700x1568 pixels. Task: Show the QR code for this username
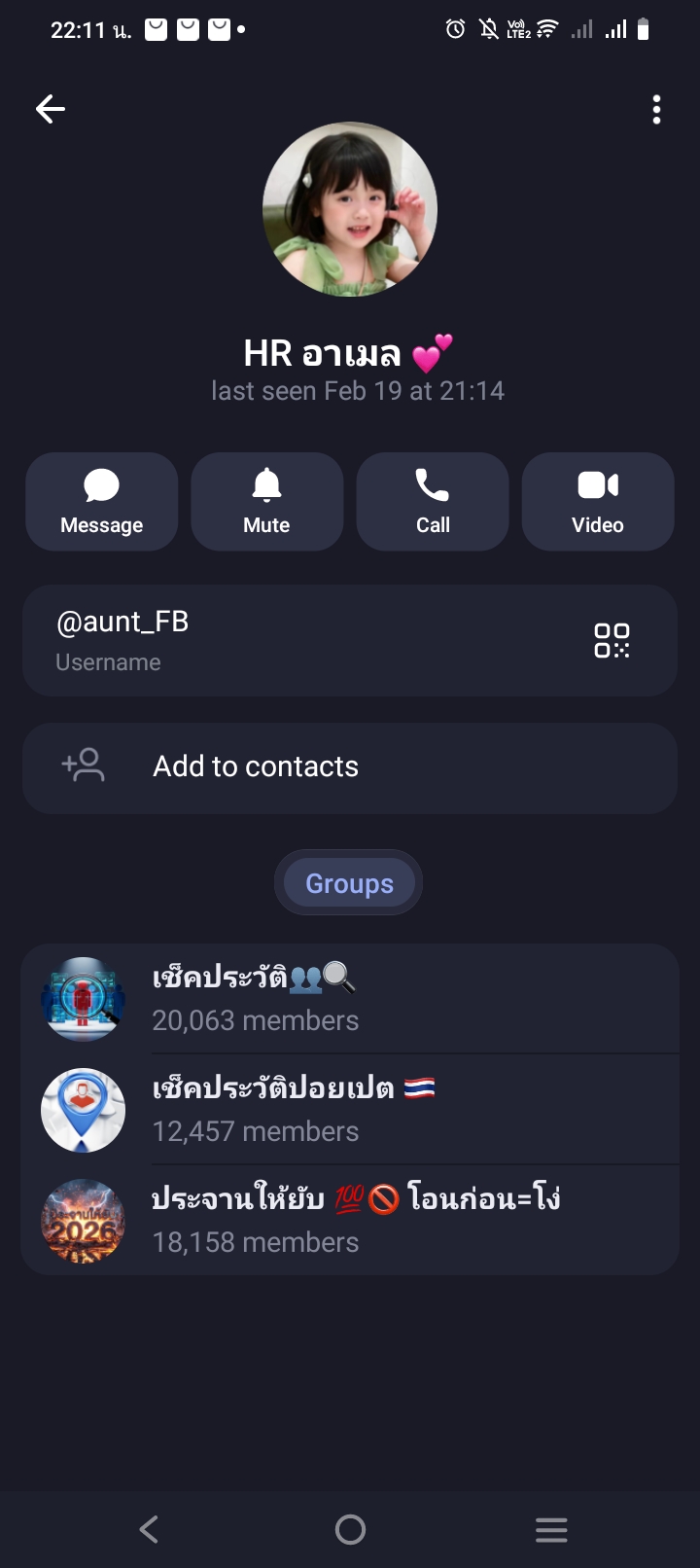click(x=612, y=640)
